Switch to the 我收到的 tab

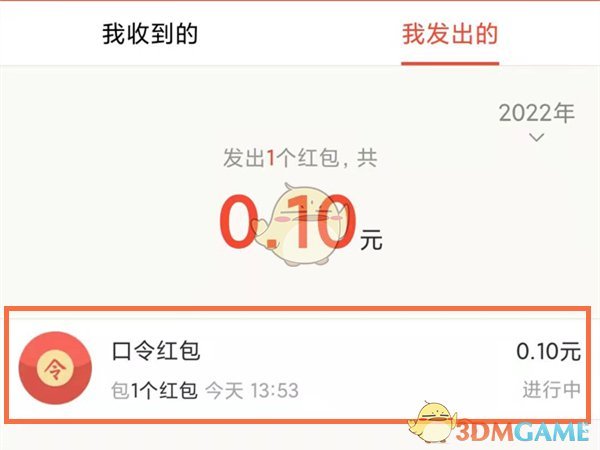(150, 34)
